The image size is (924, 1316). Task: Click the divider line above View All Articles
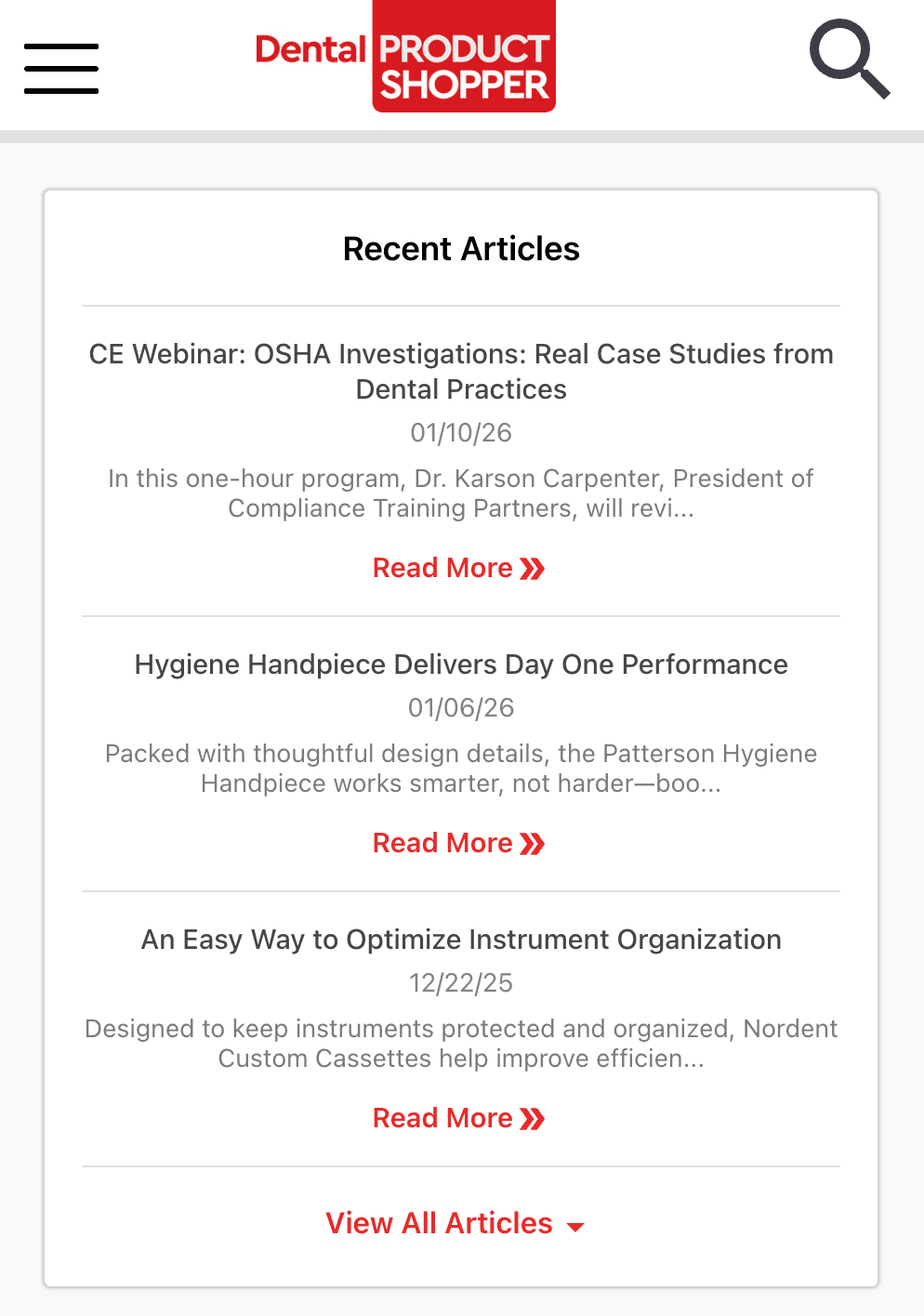click(x=461, y=1168)
